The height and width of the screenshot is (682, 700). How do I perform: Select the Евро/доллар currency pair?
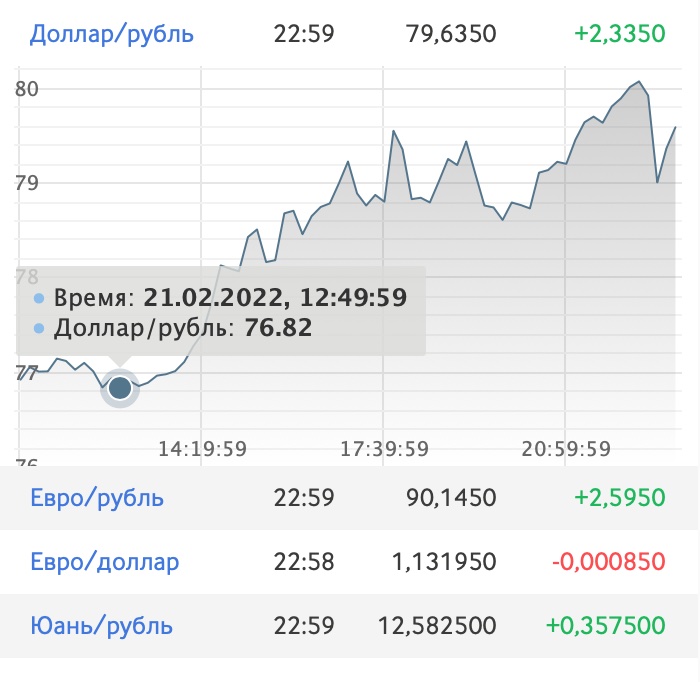point(104,561)
